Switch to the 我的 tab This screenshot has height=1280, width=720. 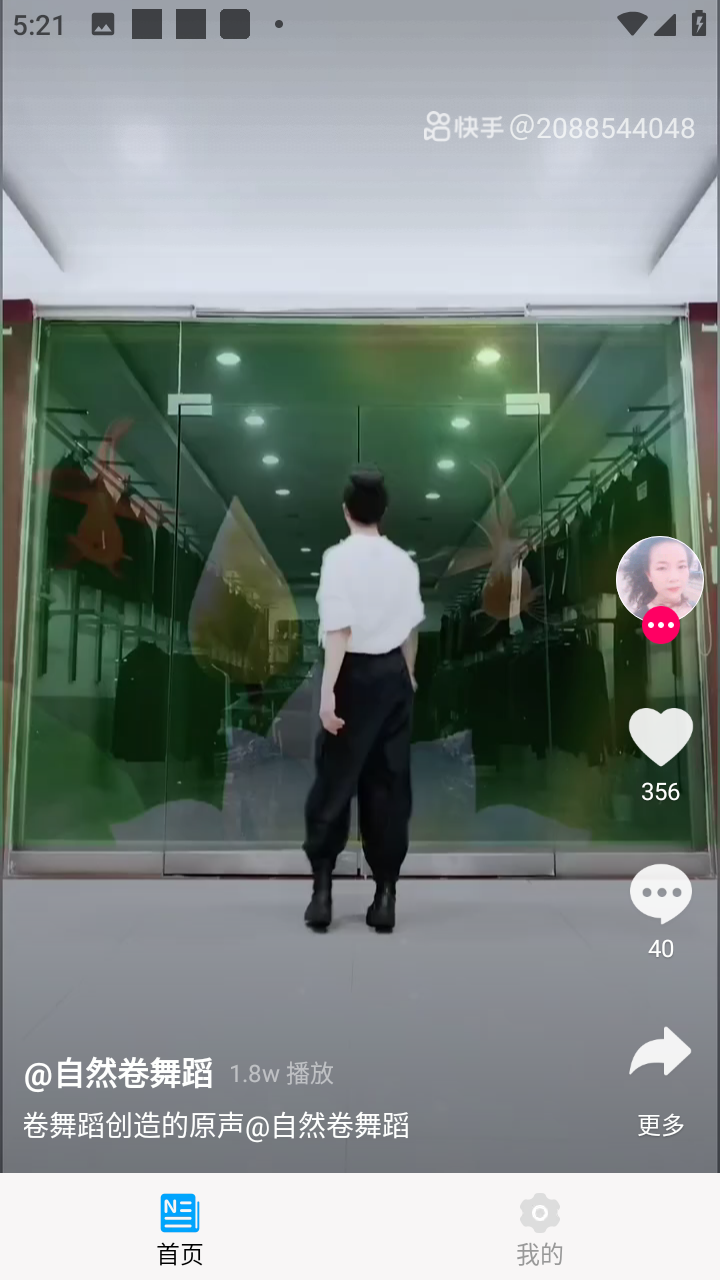540,1229
